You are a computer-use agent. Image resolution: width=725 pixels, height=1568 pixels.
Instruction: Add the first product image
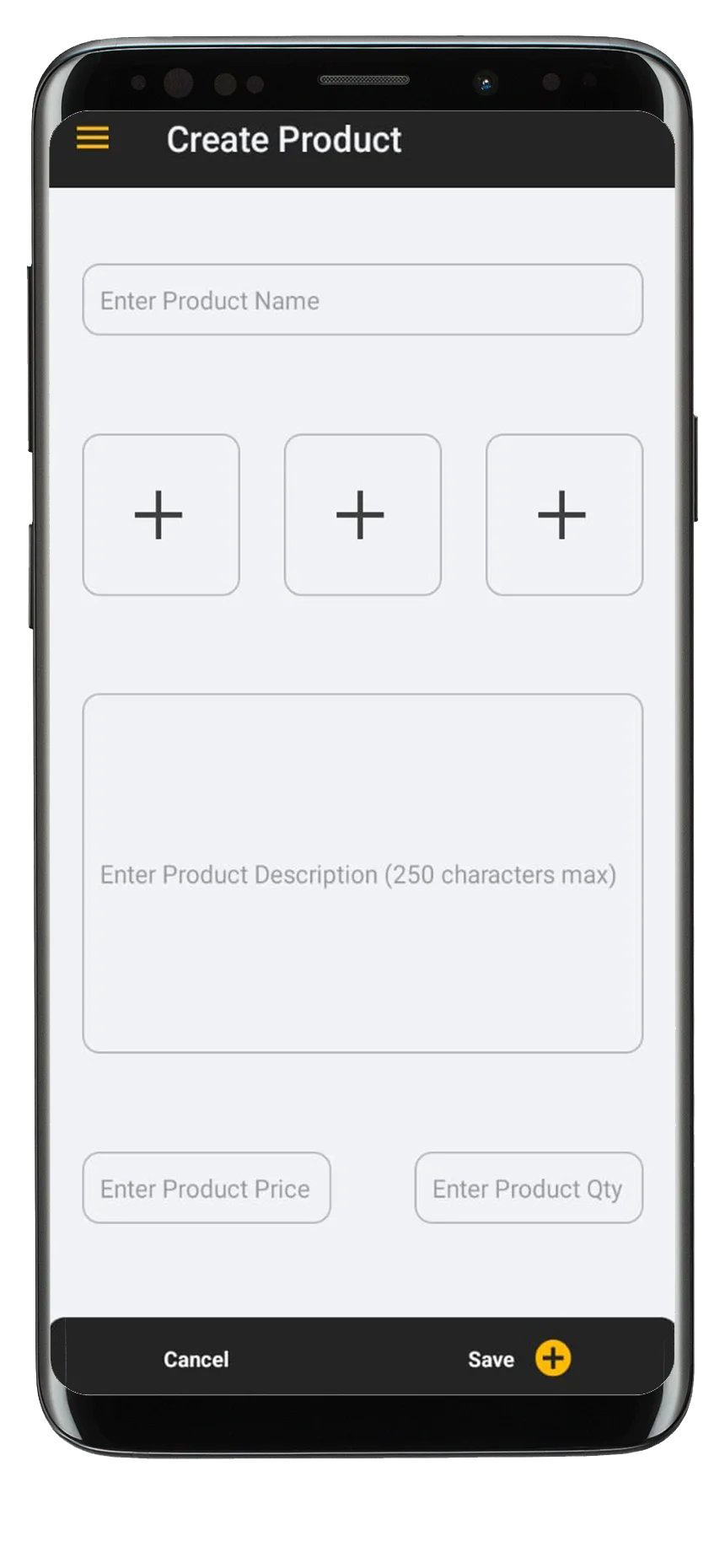point(160,515)
